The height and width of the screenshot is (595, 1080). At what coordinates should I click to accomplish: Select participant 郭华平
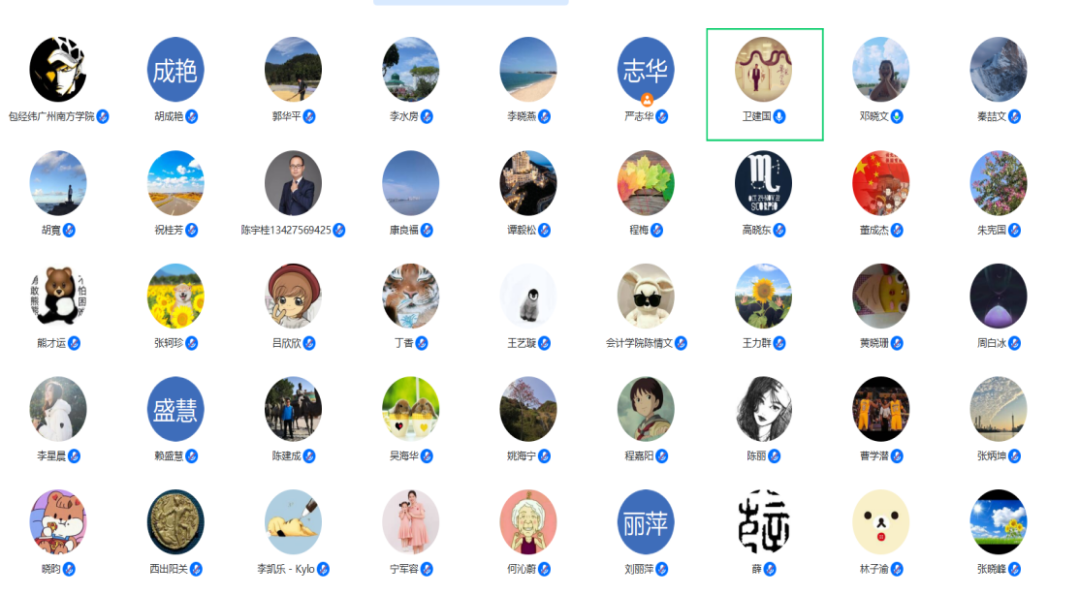(293, 72)
